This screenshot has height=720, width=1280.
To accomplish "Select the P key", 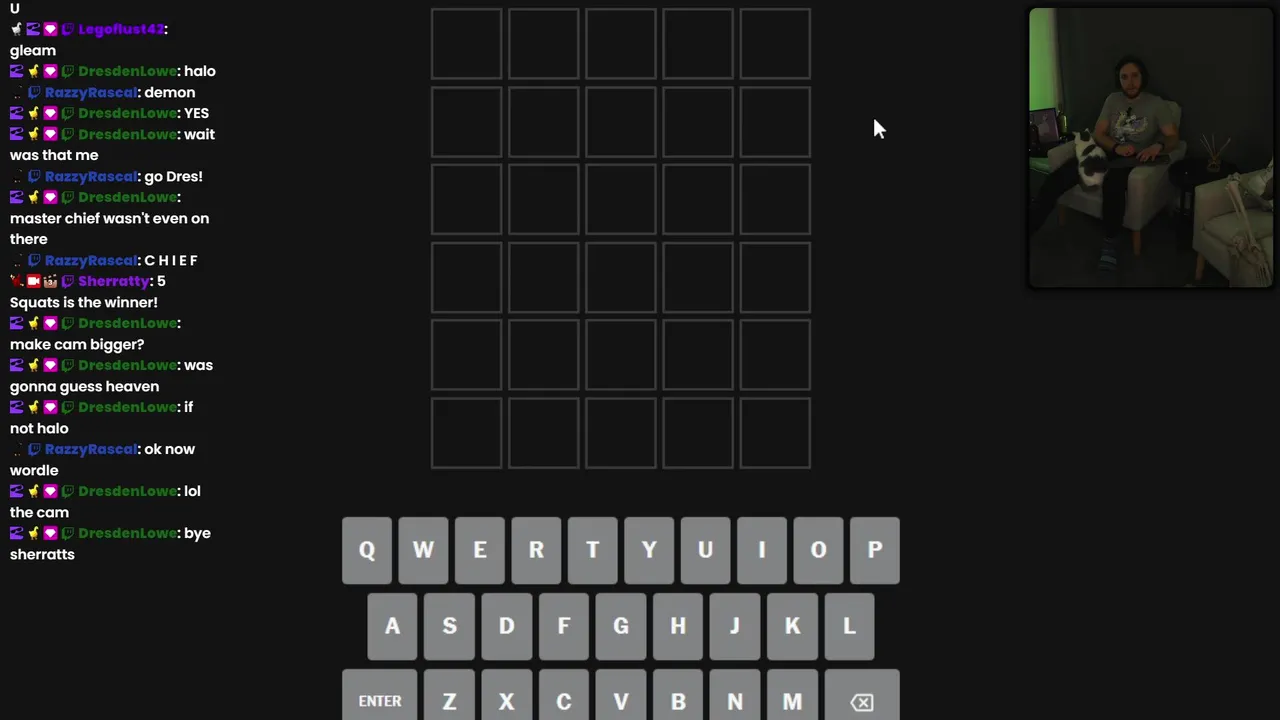I will 875,550.
